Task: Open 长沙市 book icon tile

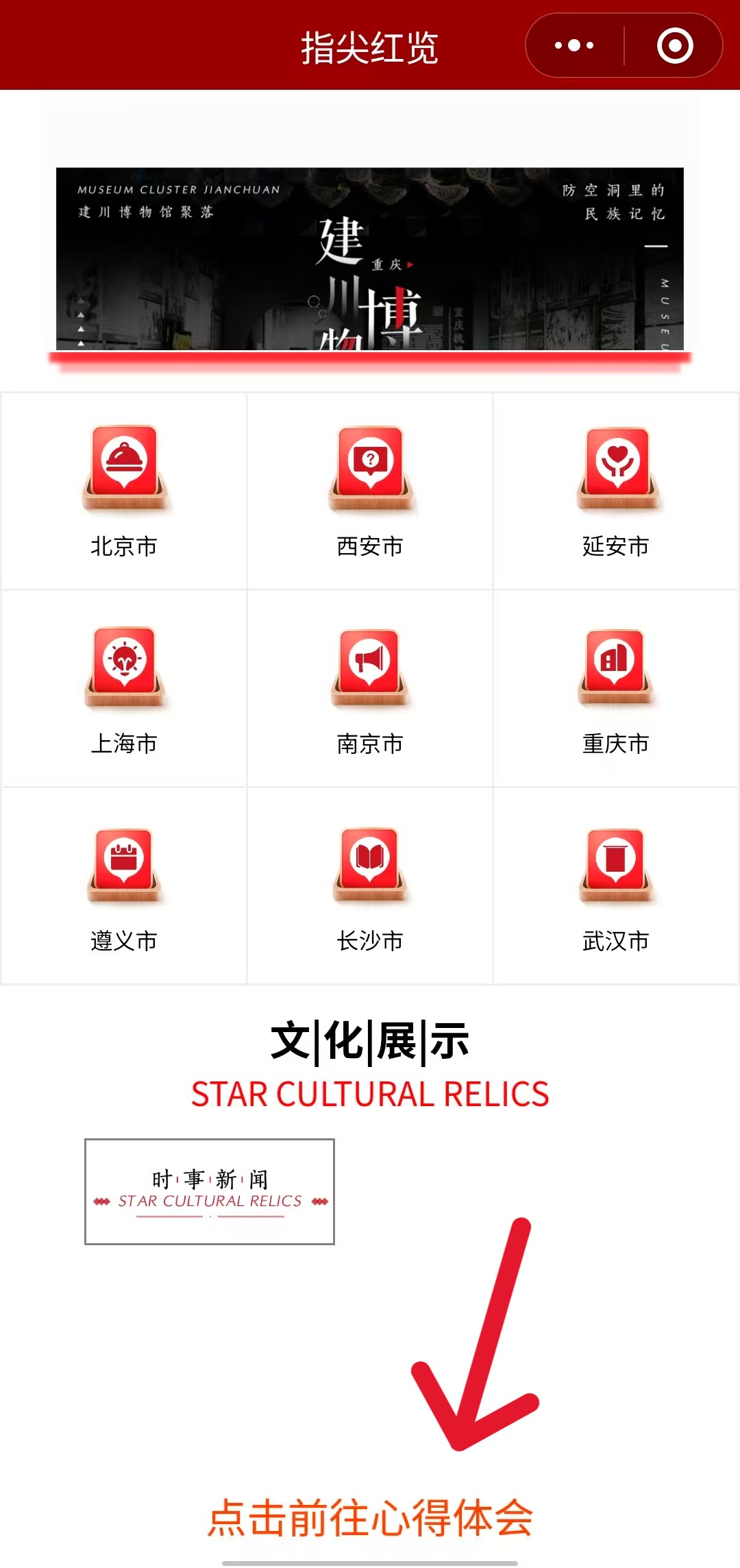Action: (370, 885)
